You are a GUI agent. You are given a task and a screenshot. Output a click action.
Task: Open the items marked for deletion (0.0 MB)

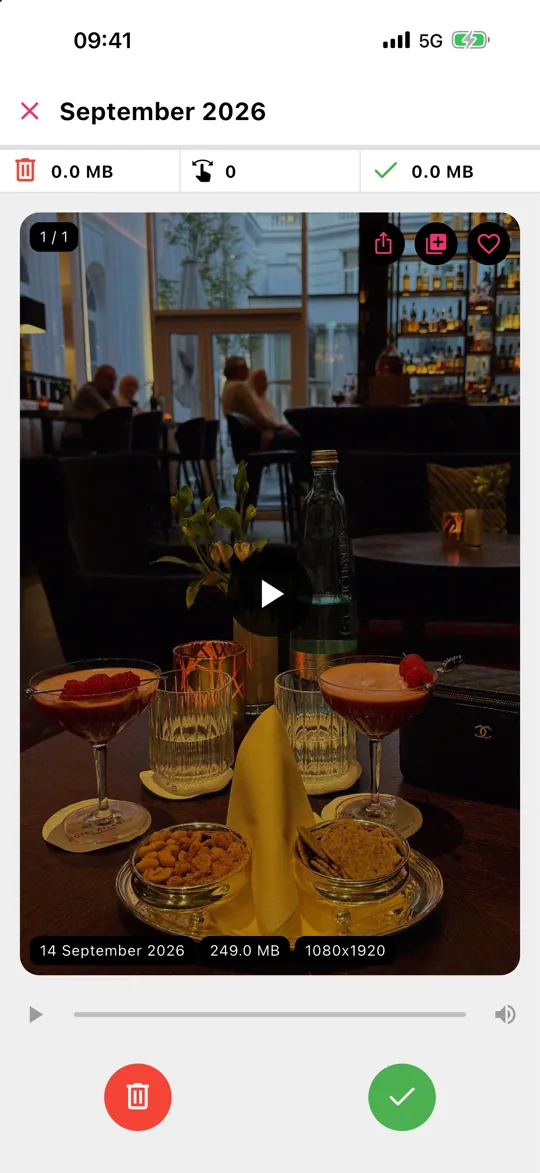(x=90, y=171)
